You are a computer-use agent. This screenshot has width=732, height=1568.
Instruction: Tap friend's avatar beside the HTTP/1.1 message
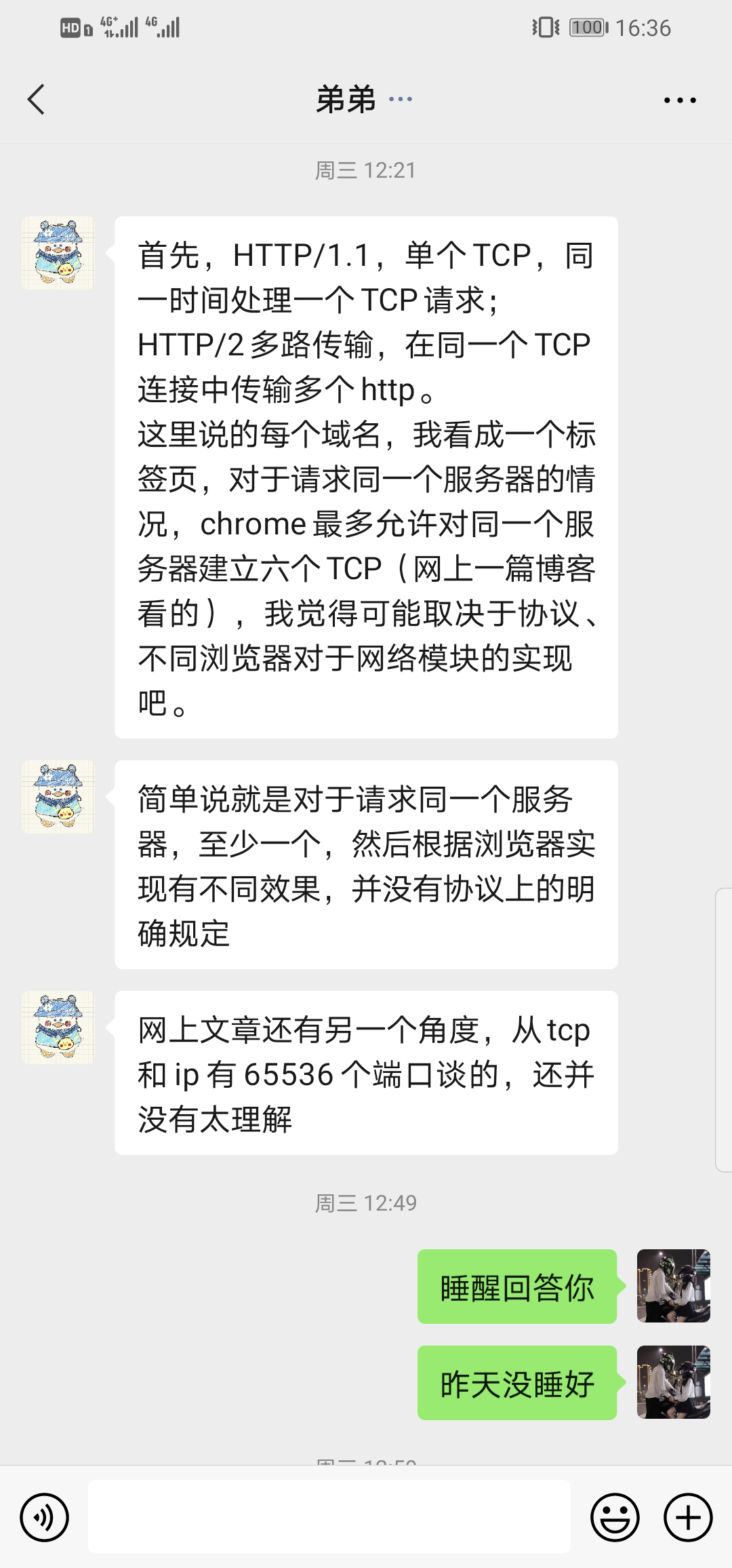coord(58,254)
